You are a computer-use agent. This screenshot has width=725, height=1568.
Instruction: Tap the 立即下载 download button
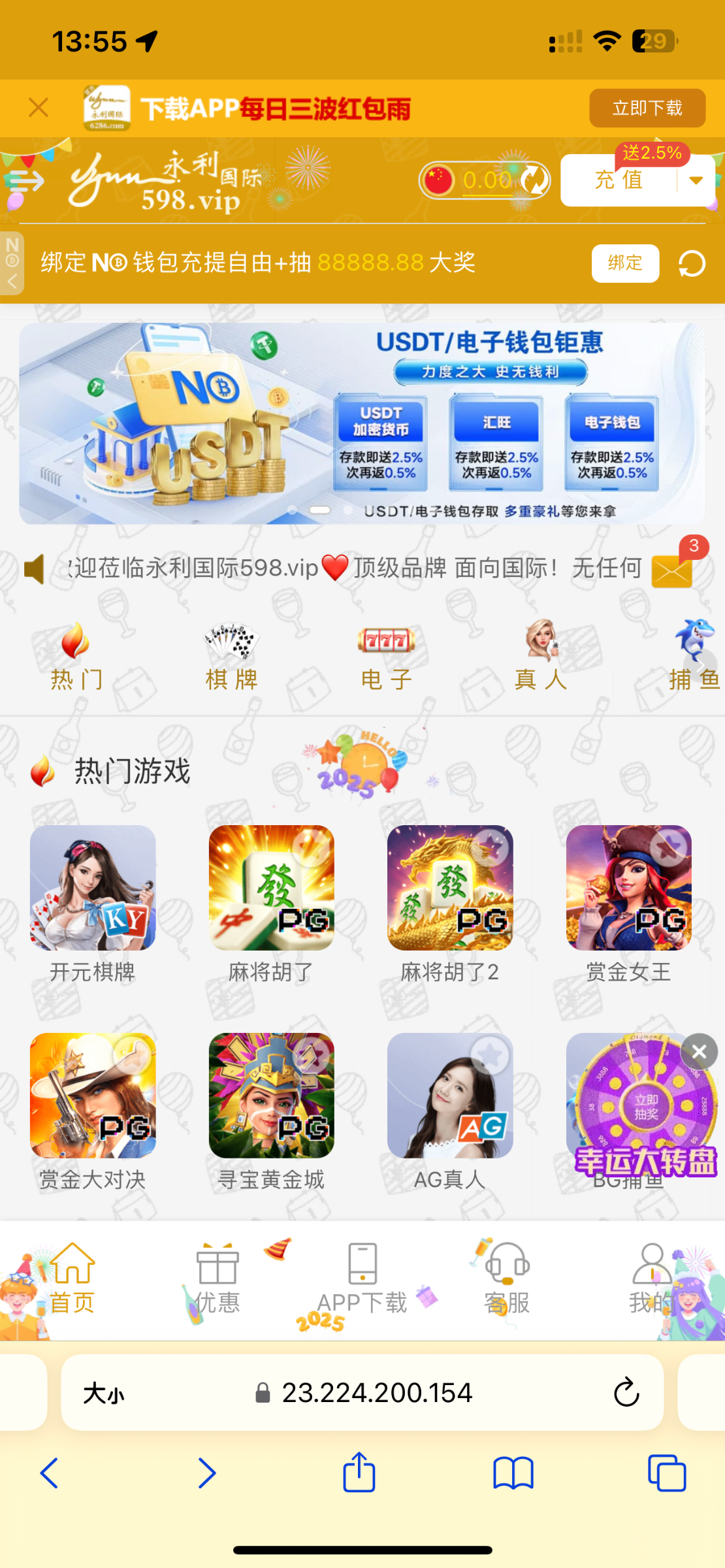(647, 108)
